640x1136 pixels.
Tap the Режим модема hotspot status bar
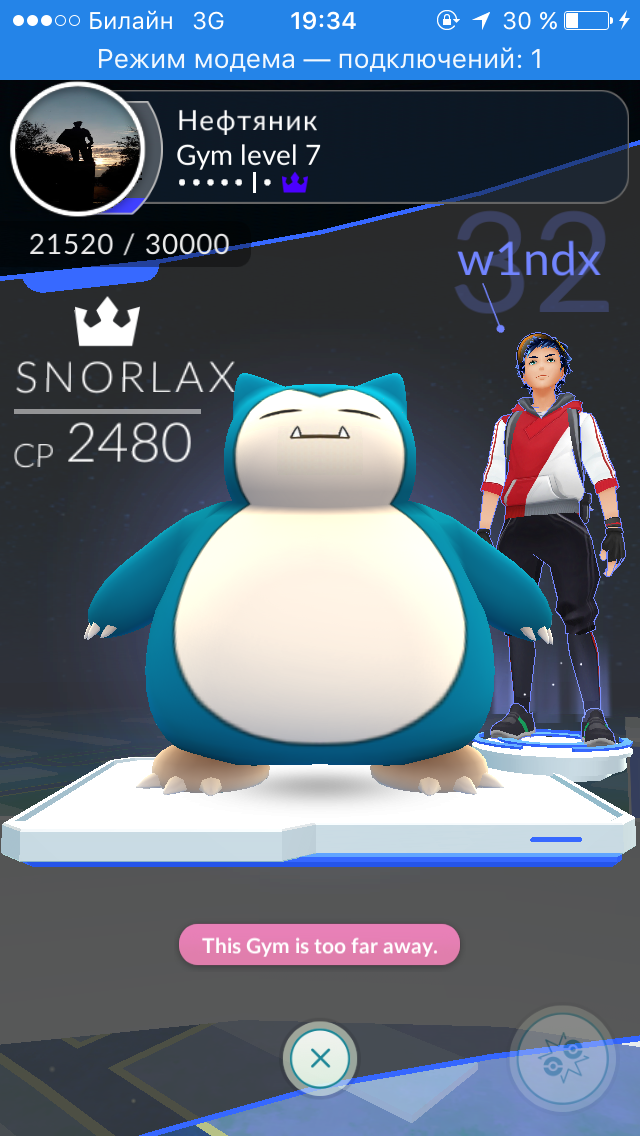pos(320,59)
